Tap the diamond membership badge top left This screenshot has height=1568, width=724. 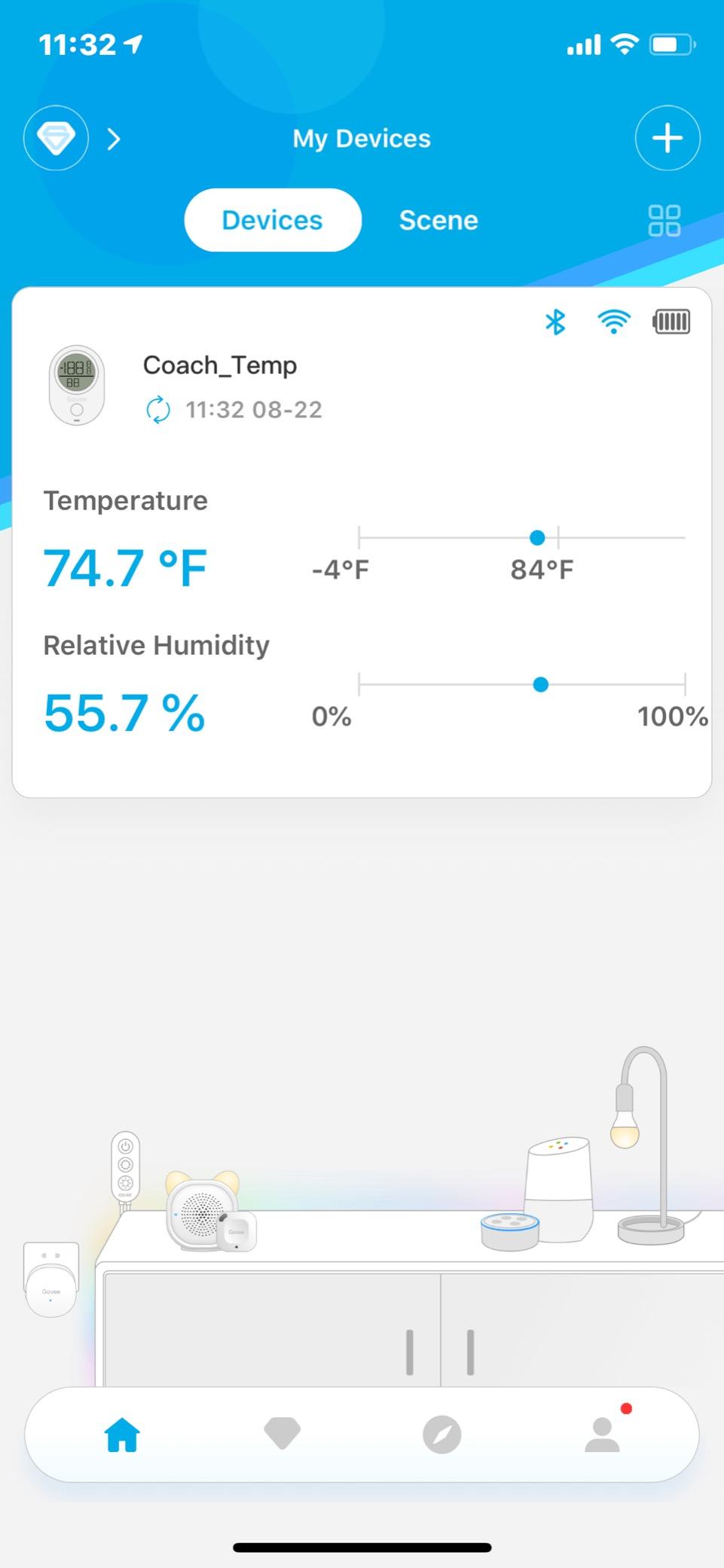(x=56, y=139)
